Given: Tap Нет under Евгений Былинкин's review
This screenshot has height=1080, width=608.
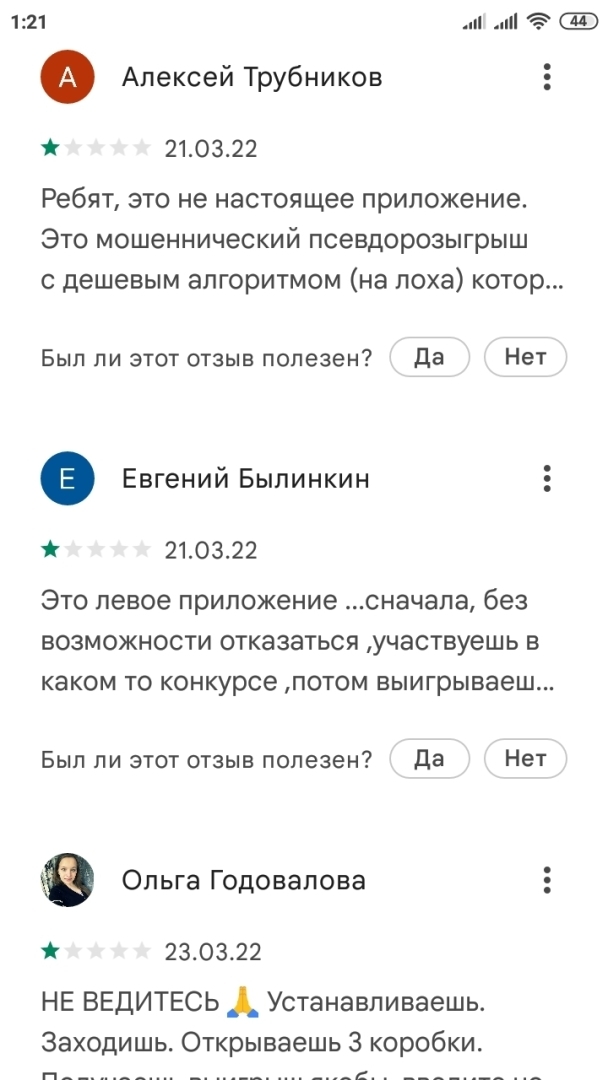Looking at the screenshot, I should coord(525,759).
